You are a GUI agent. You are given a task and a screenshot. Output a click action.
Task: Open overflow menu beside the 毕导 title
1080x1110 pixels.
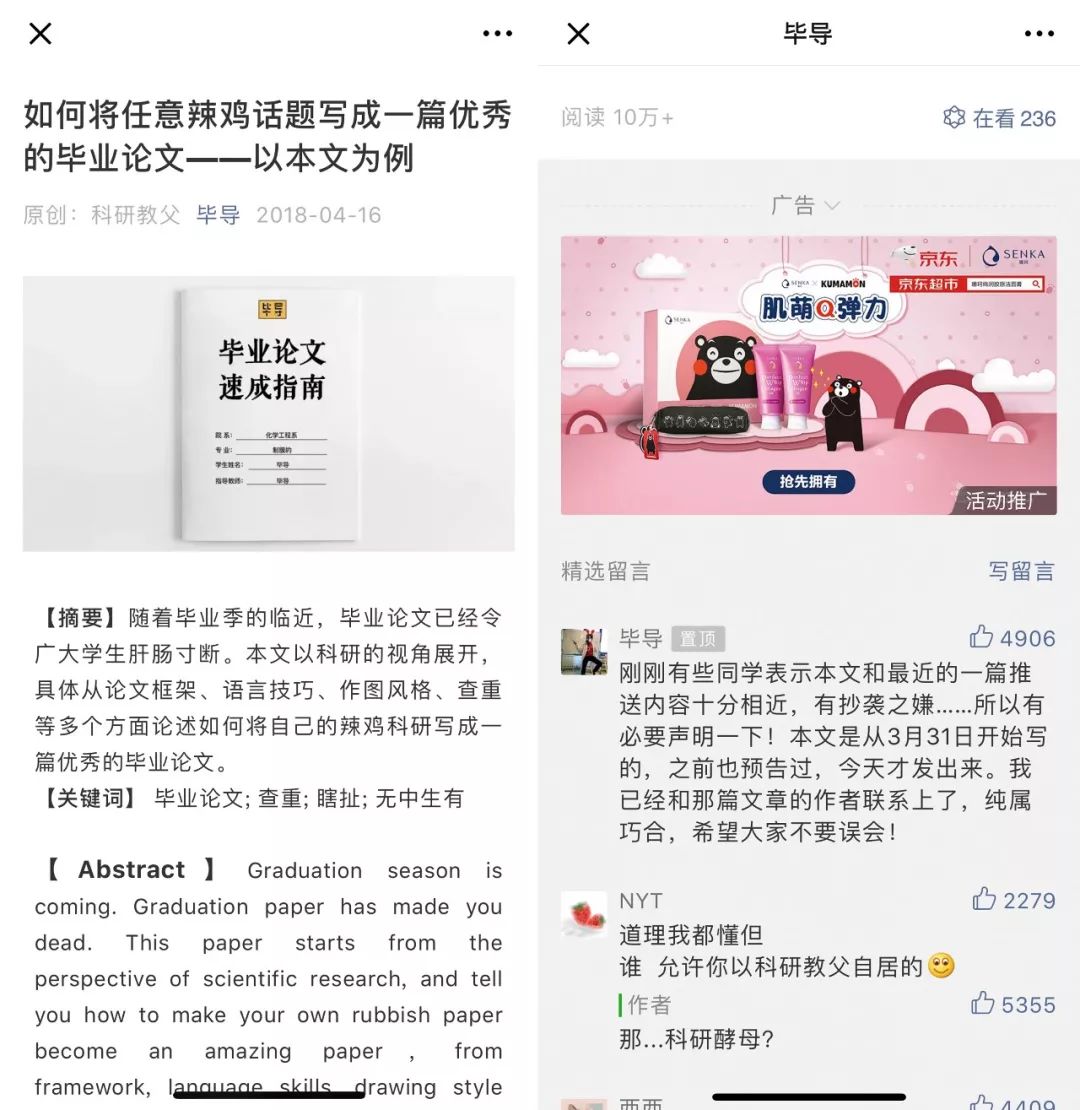(x=1039, y=34)
